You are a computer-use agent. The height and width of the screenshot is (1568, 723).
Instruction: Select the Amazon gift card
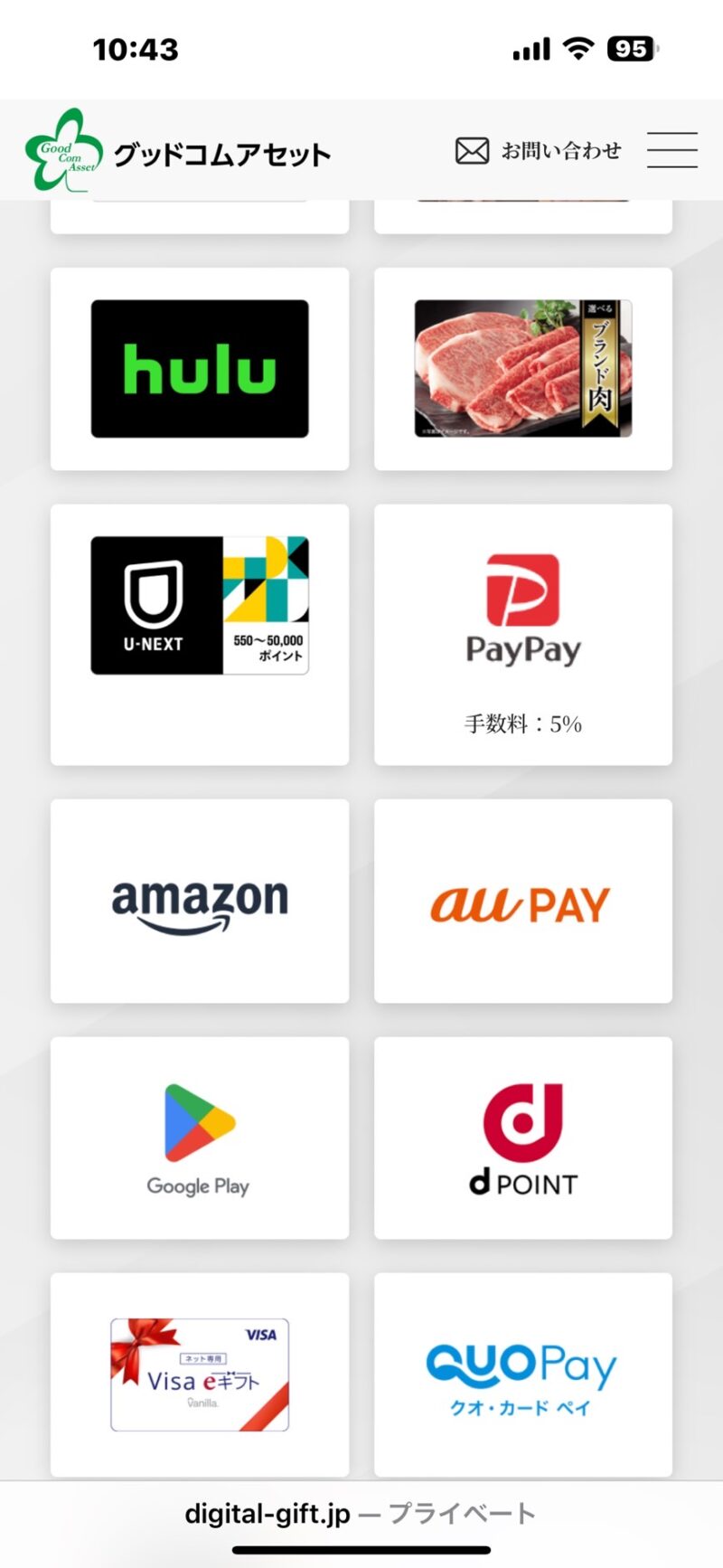[x=200, y=902]
